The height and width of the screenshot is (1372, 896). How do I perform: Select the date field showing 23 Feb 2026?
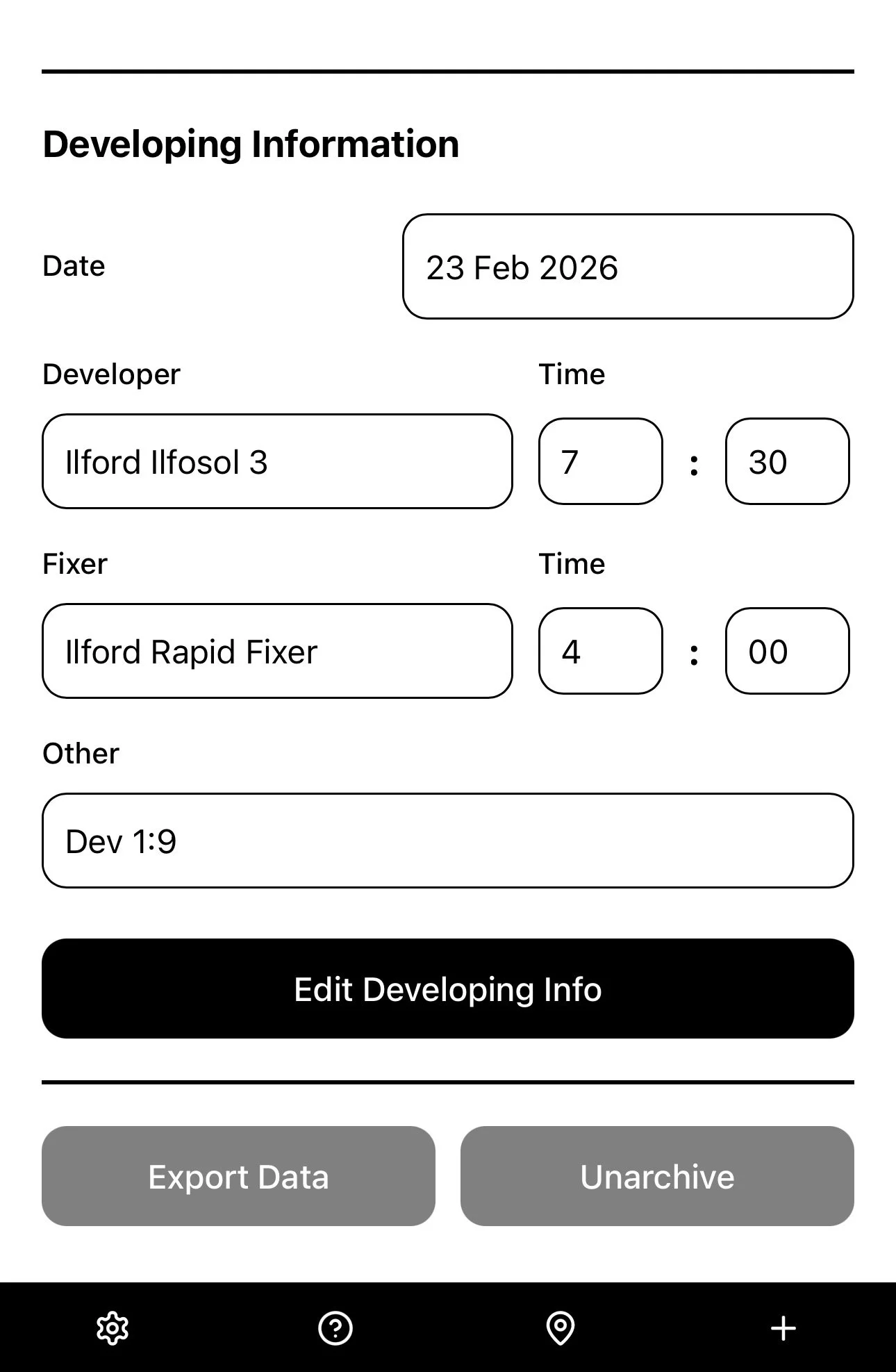click(x=628, y=267)
